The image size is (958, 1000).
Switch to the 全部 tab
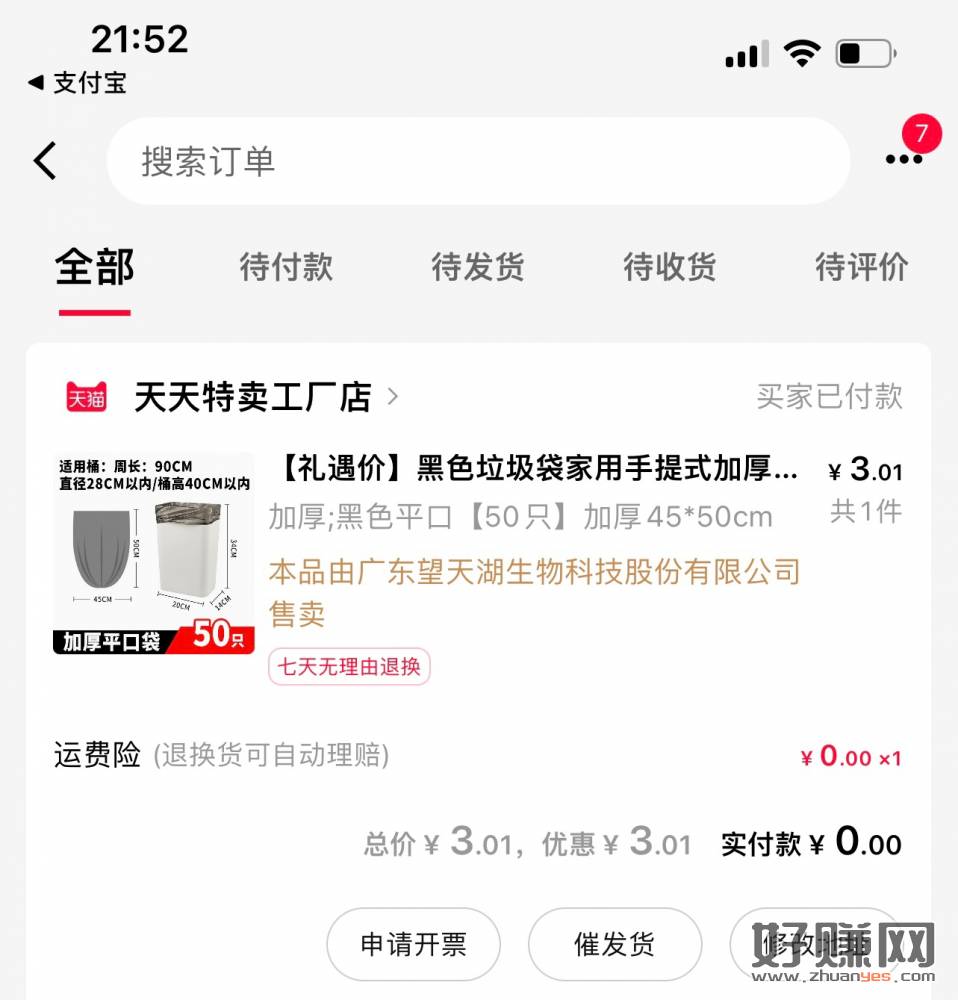[x=94, y=268]
